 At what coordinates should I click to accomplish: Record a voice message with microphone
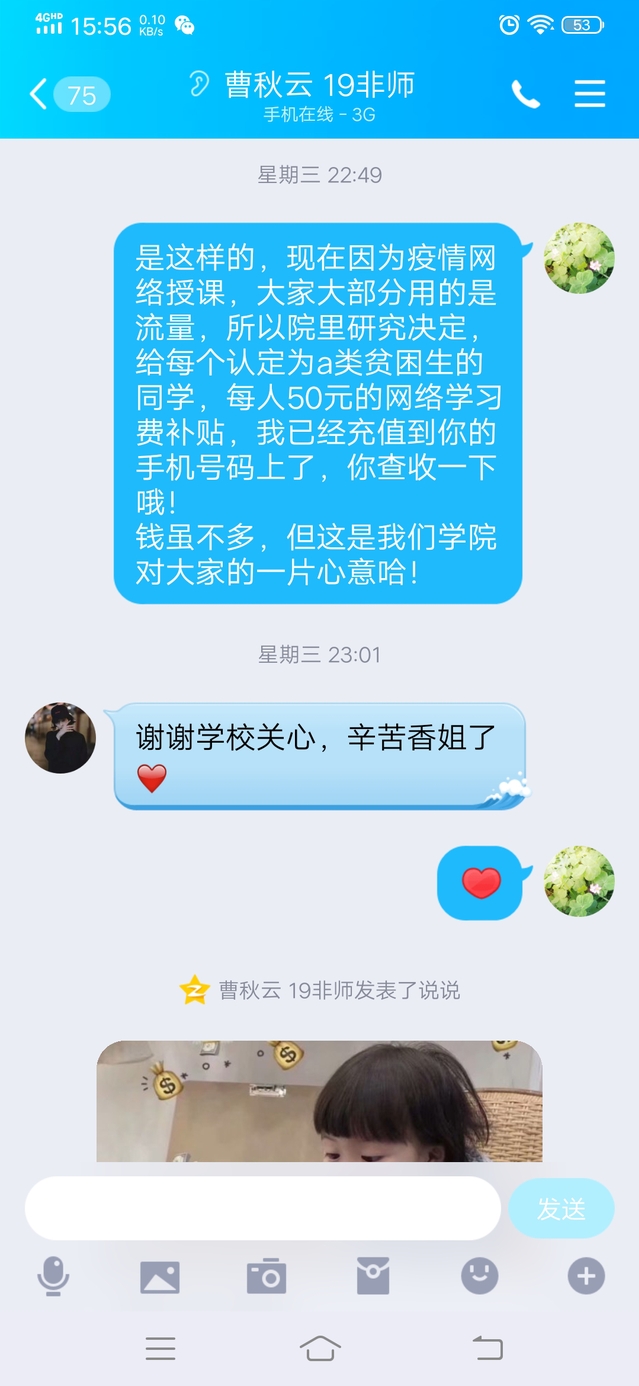click(53, 1277)
